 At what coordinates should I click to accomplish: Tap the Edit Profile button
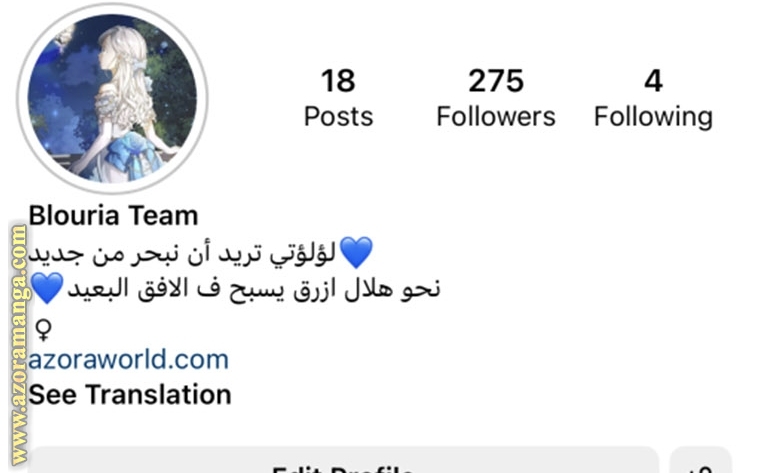coord(343,464)
